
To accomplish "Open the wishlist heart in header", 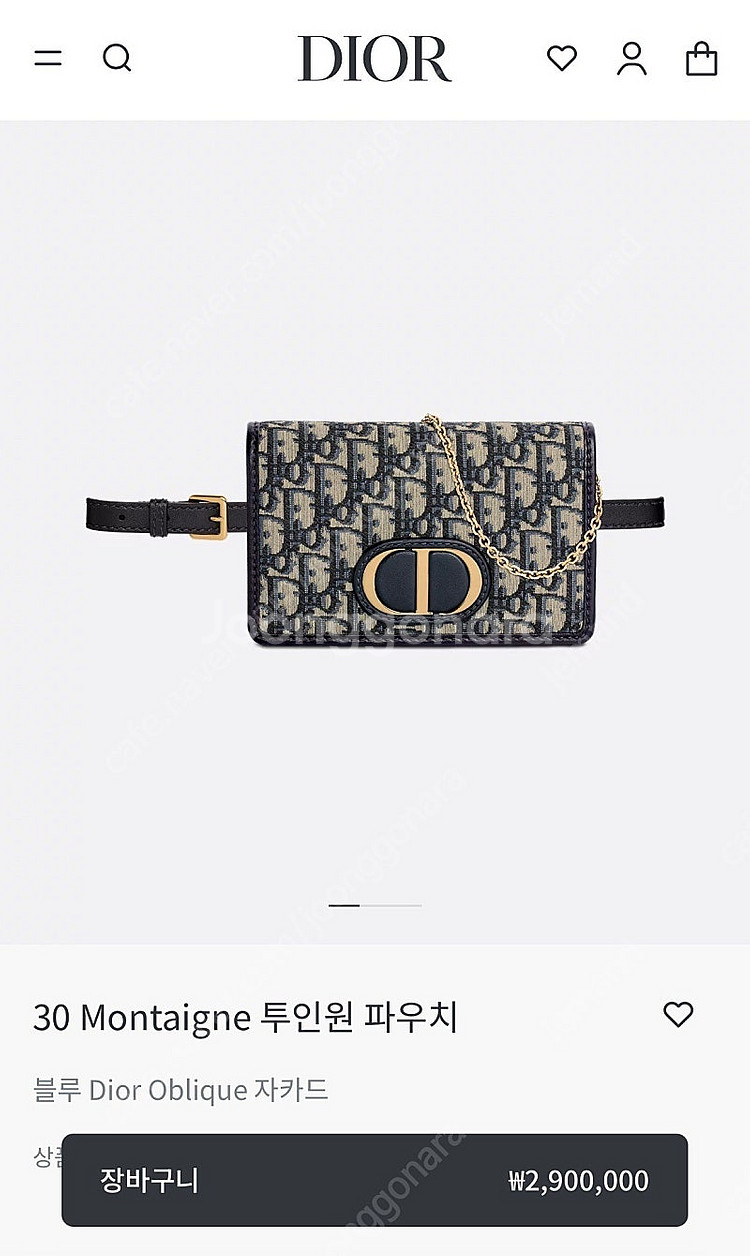I will [562, 58].
